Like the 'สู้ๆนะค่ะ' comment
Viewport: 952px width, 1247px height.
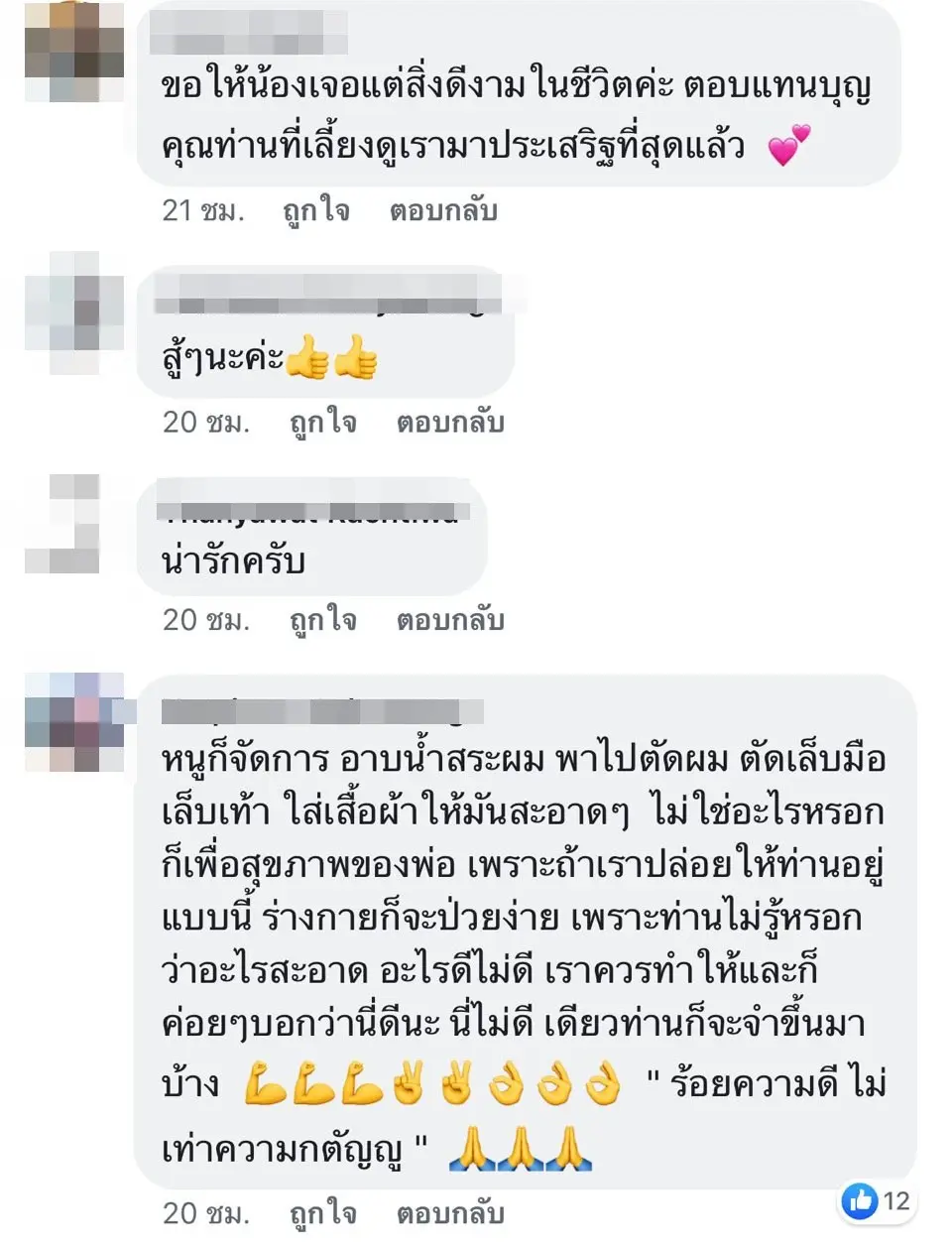pos(322,423)
